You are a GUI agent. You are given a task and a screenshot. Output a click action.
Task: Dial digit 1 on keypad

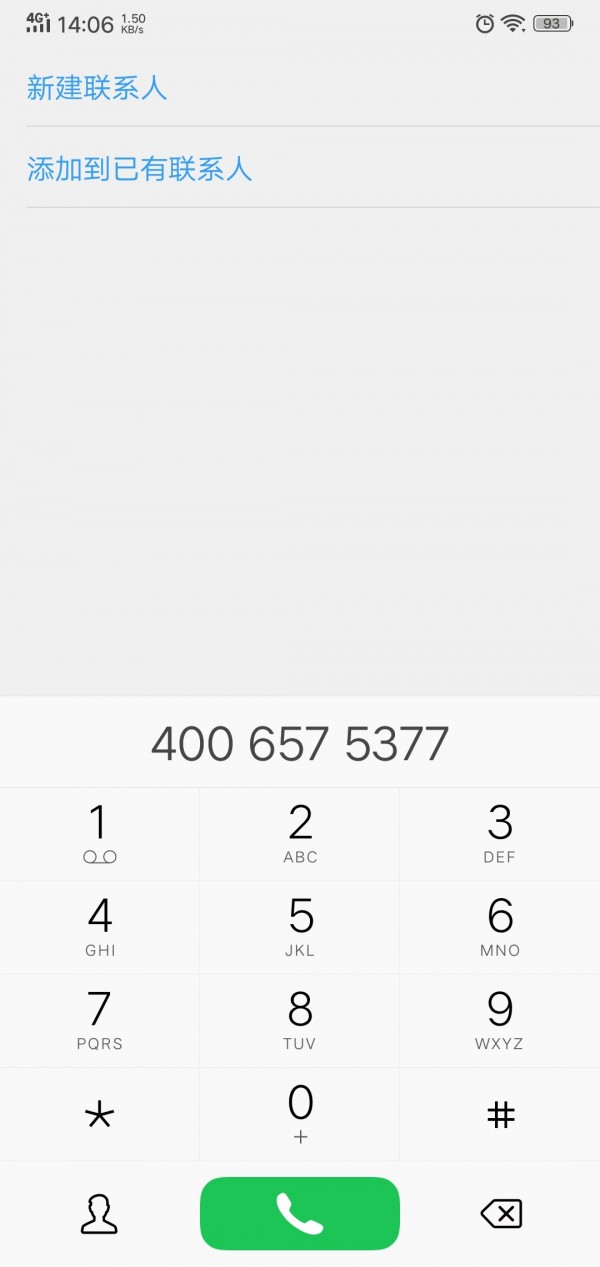(x=99, y=834)
